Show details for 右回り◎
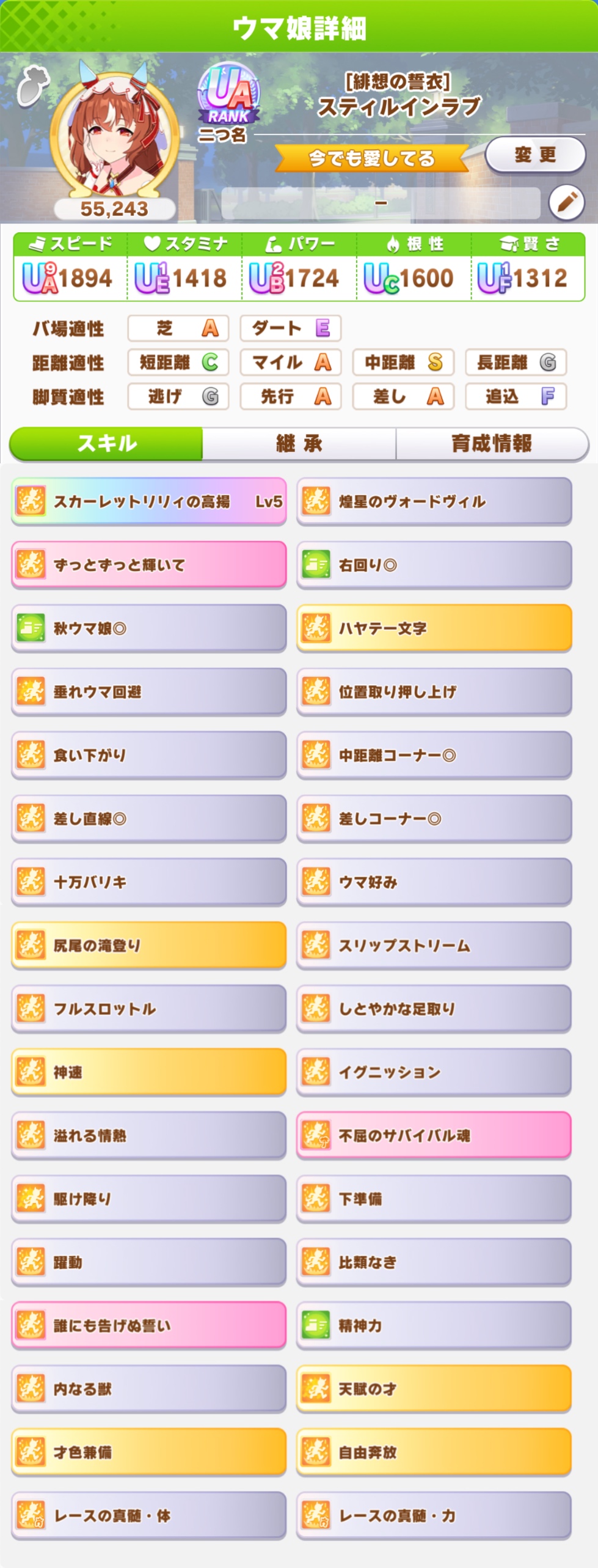The height and width of the screenshot is (1568, 598). [x=434, y=565]
